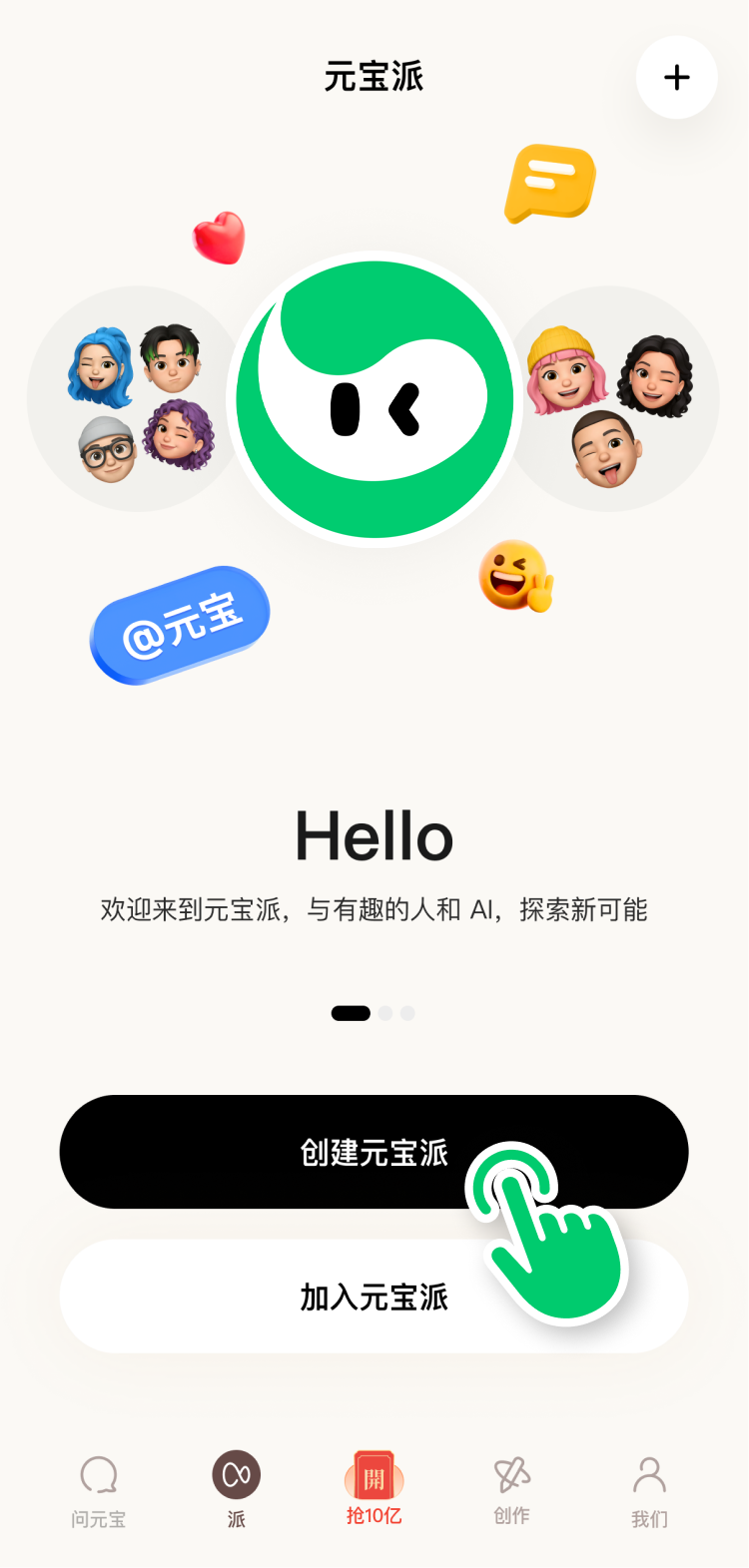This screenshot has width=749, height=1568.
Task: Tap 创建元宝派 black button
Action: tap(374, 1152)
